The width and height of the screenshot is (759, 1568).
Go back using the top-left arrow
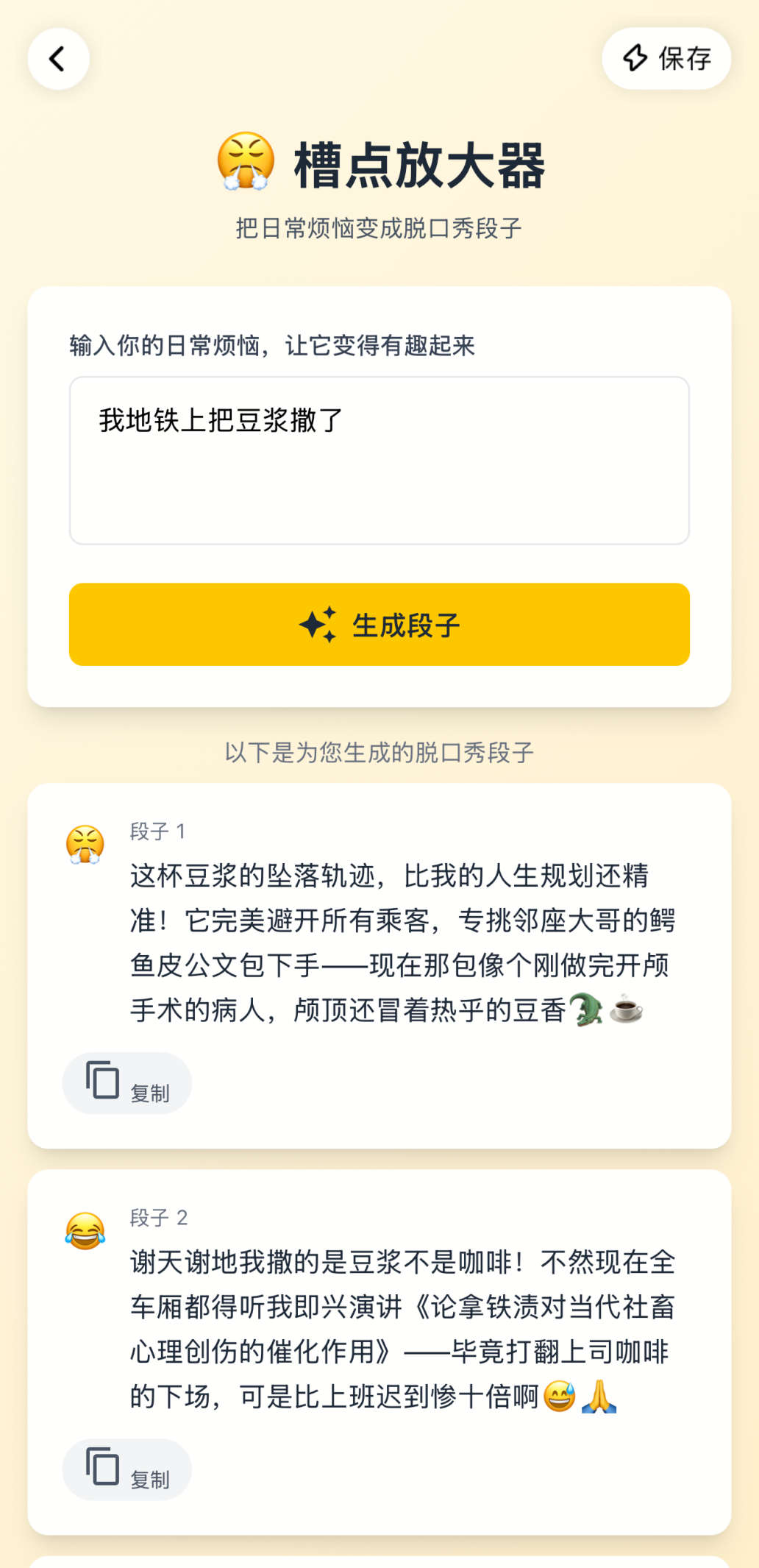click(x=58, y=59)
